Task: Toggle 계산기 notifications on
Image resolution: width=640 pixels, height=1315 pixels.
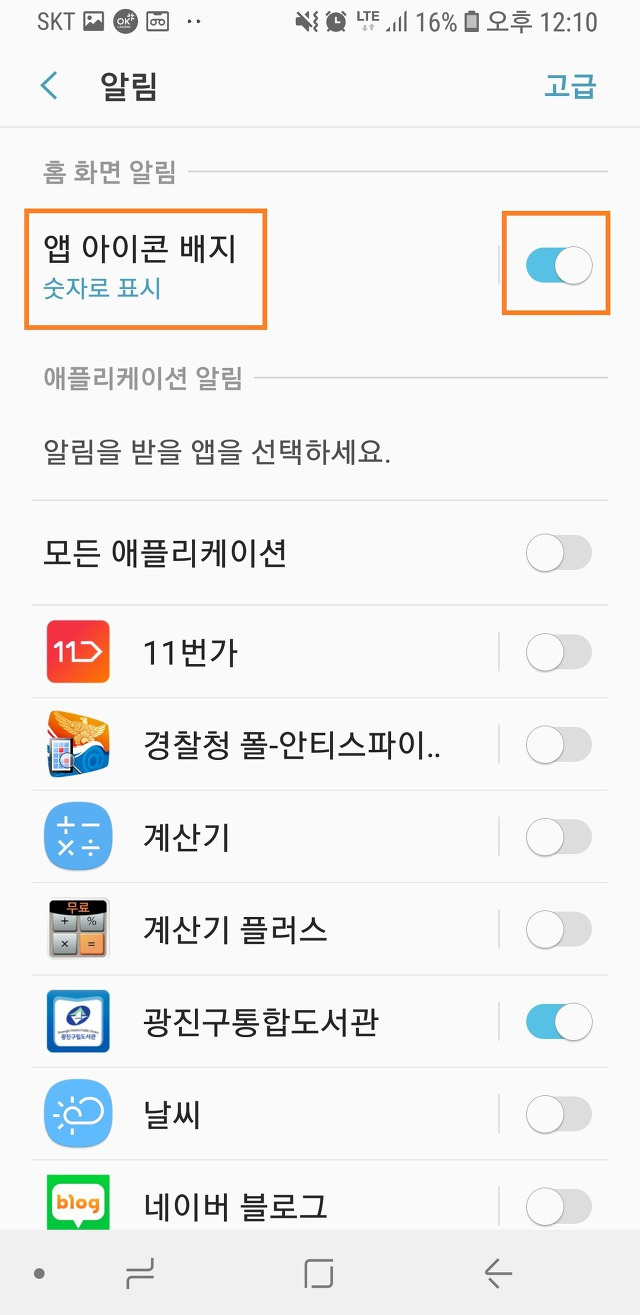Action: pos(558,836)
